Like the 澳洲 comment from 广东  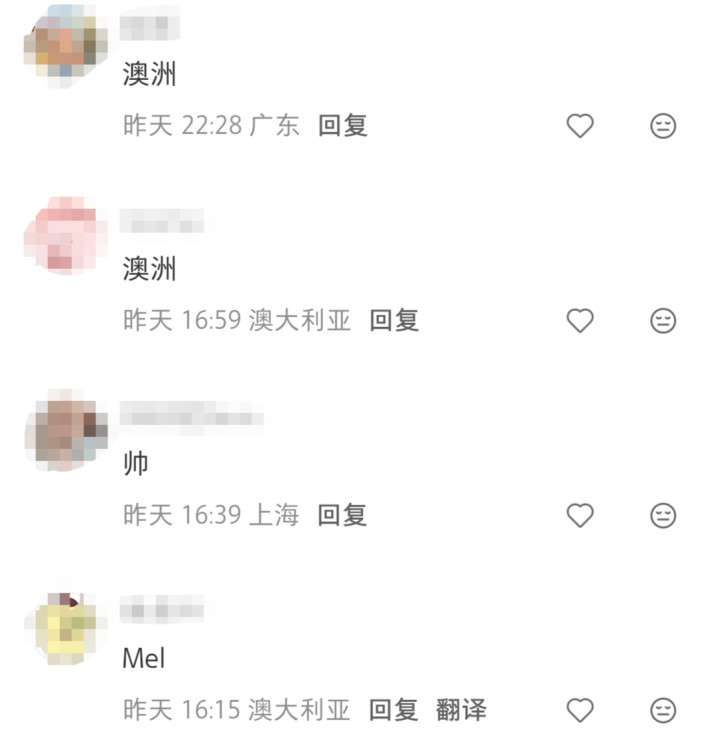click(x=580, y=126)
